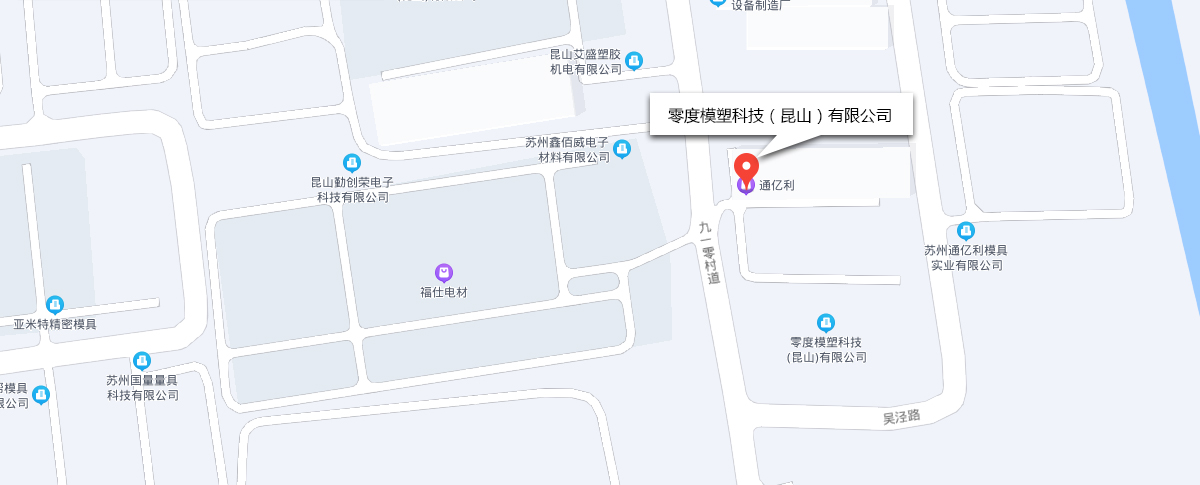The image size is (1200, 485).
Task: Select the 零度模塑科技(昆山)有限公司 building marker
Action: tap(826, 322)
